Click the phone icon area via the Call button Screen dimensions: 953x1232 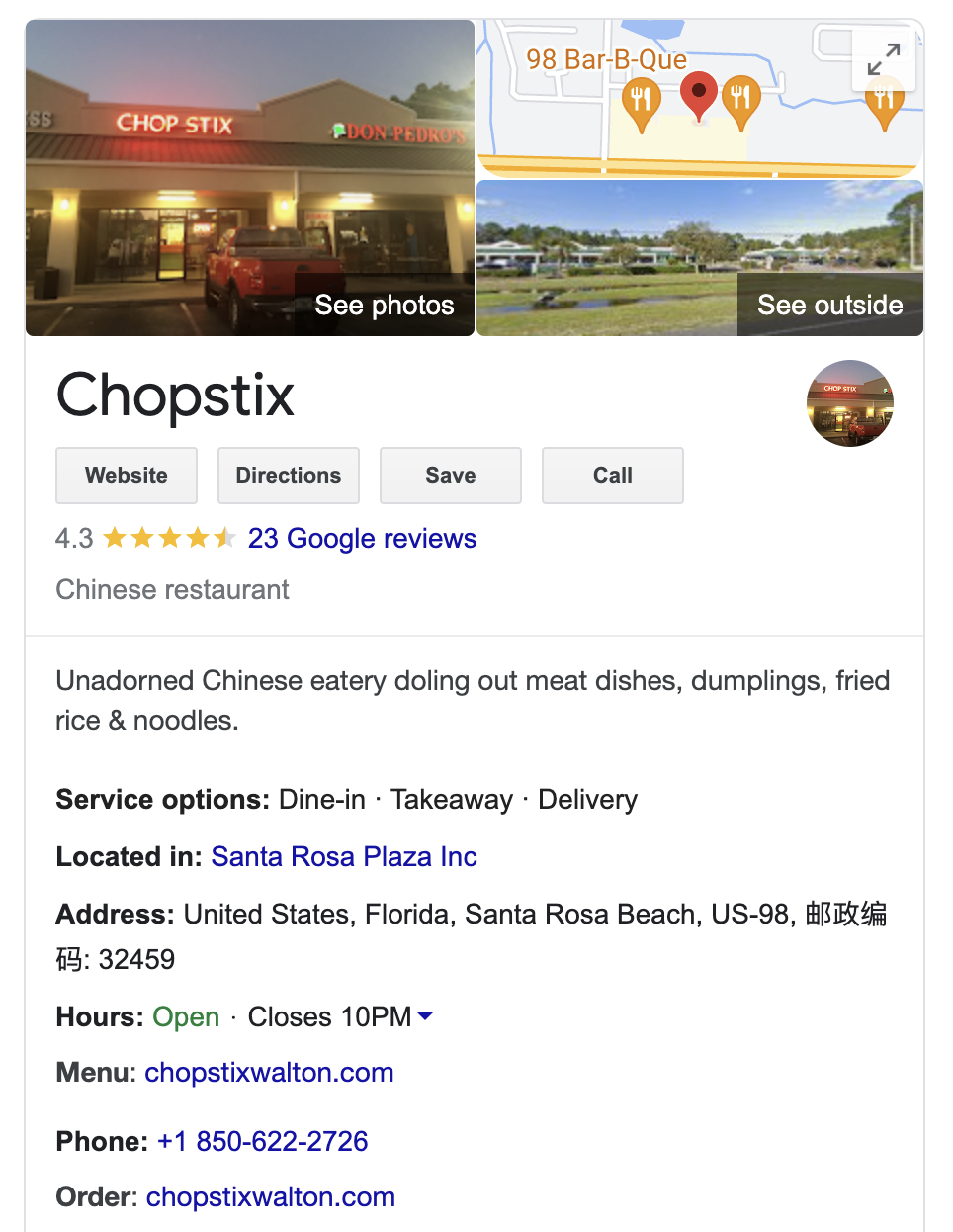(612, 476)
